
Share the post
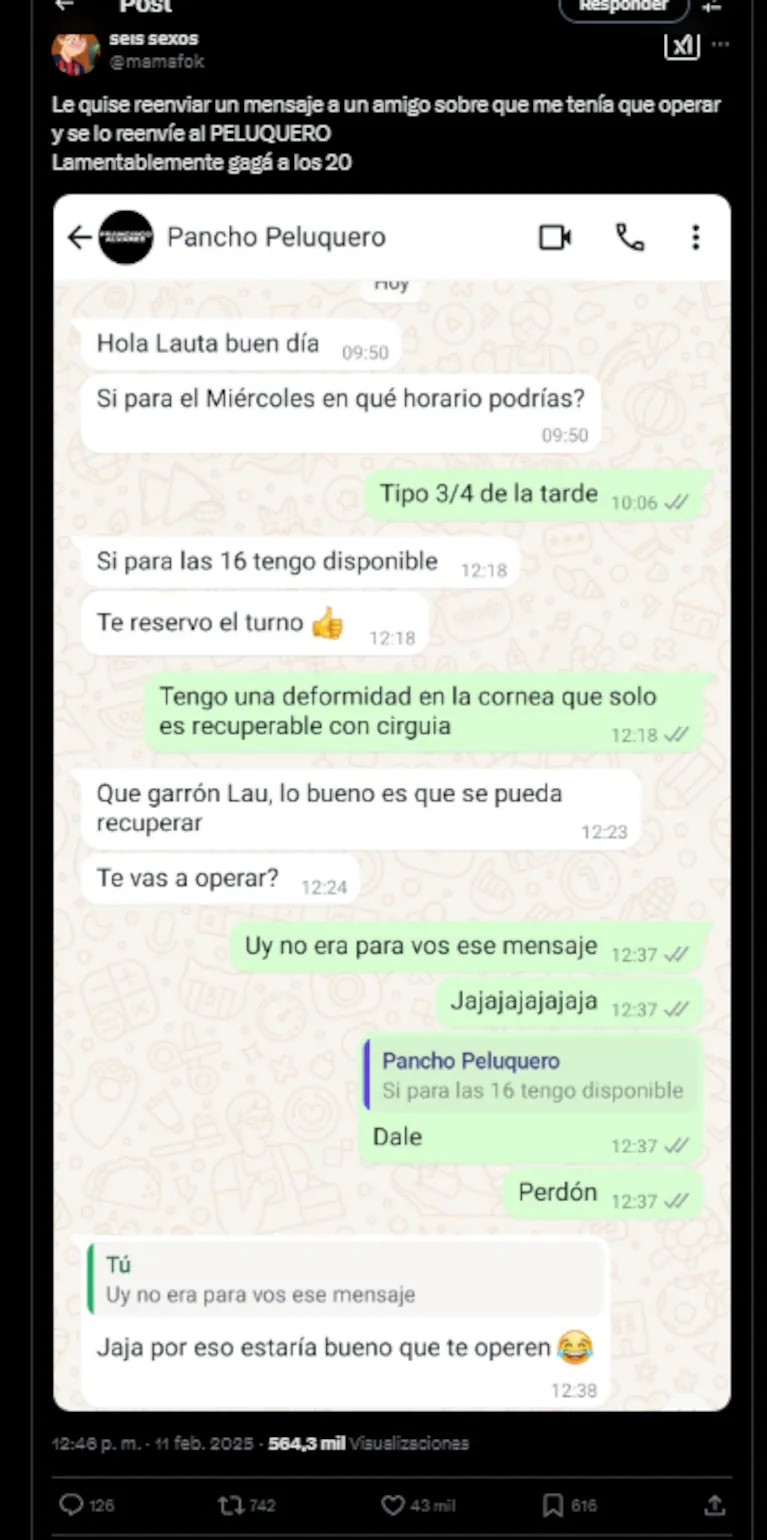coord(714,1504)
